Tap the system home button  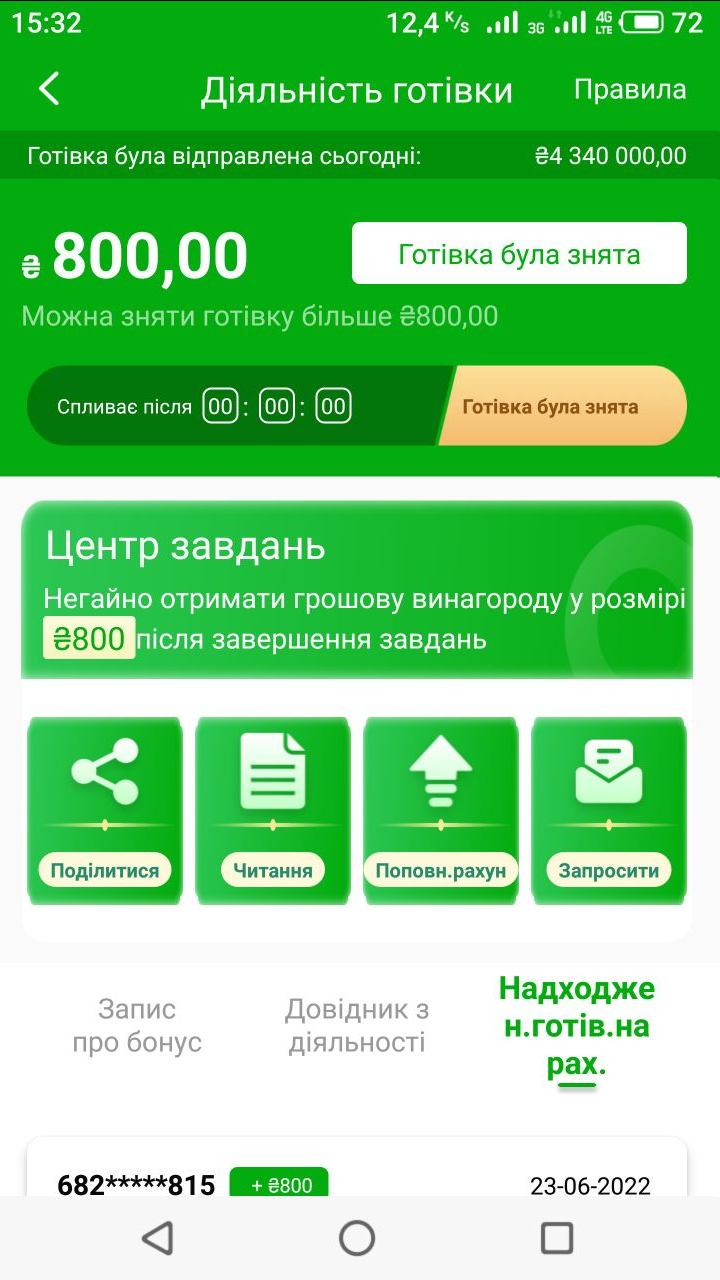tap(357, 1238)
